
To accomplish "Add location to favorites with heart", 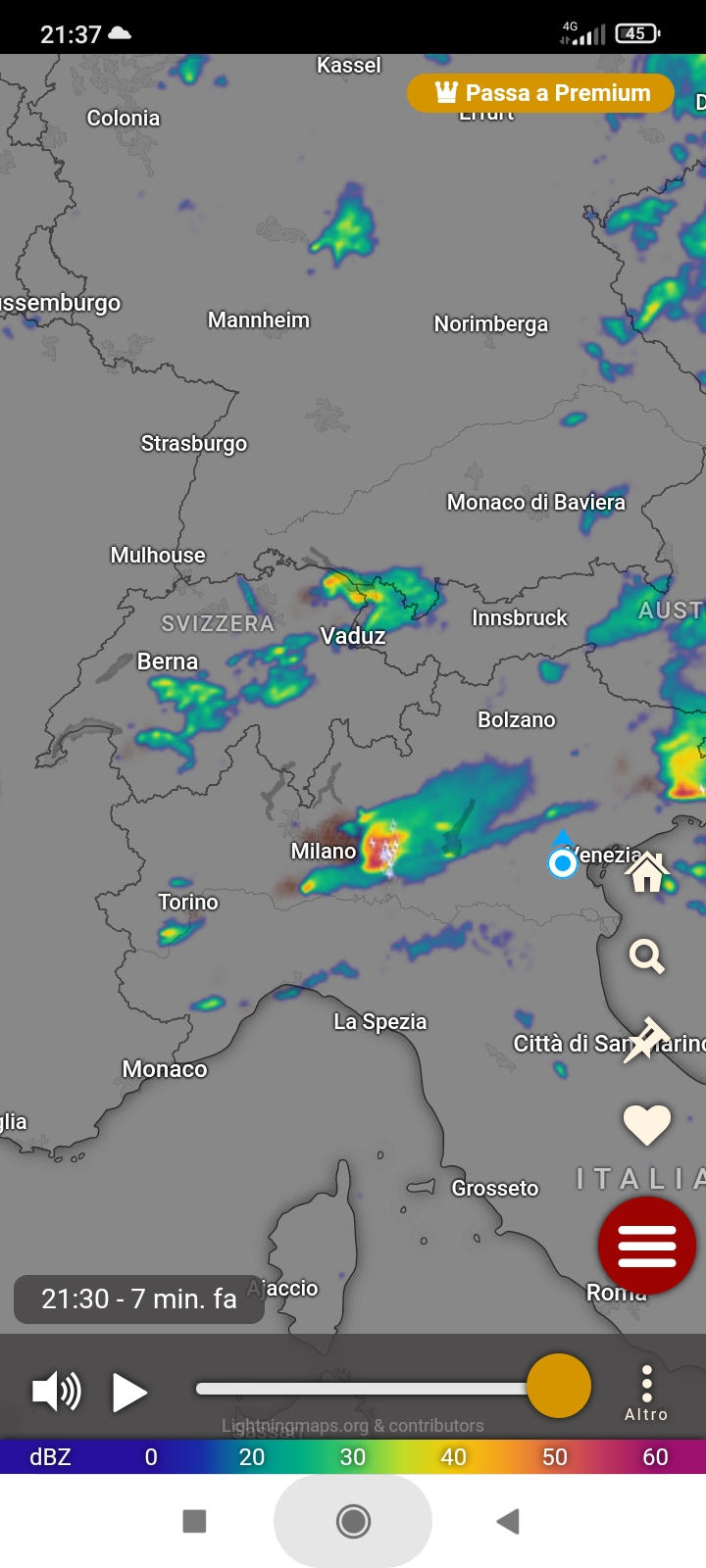I will (x=647, y=1124).
